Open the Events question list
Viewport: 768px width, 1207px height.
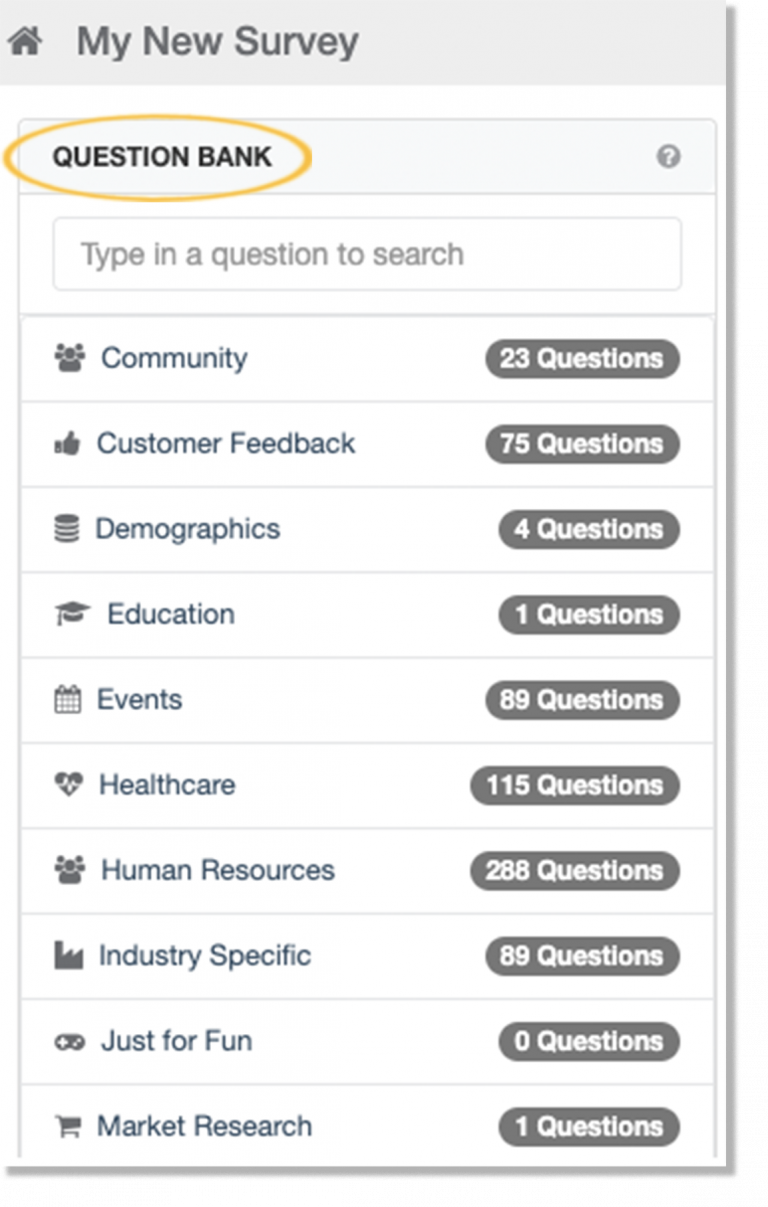(x=139, y=699)
